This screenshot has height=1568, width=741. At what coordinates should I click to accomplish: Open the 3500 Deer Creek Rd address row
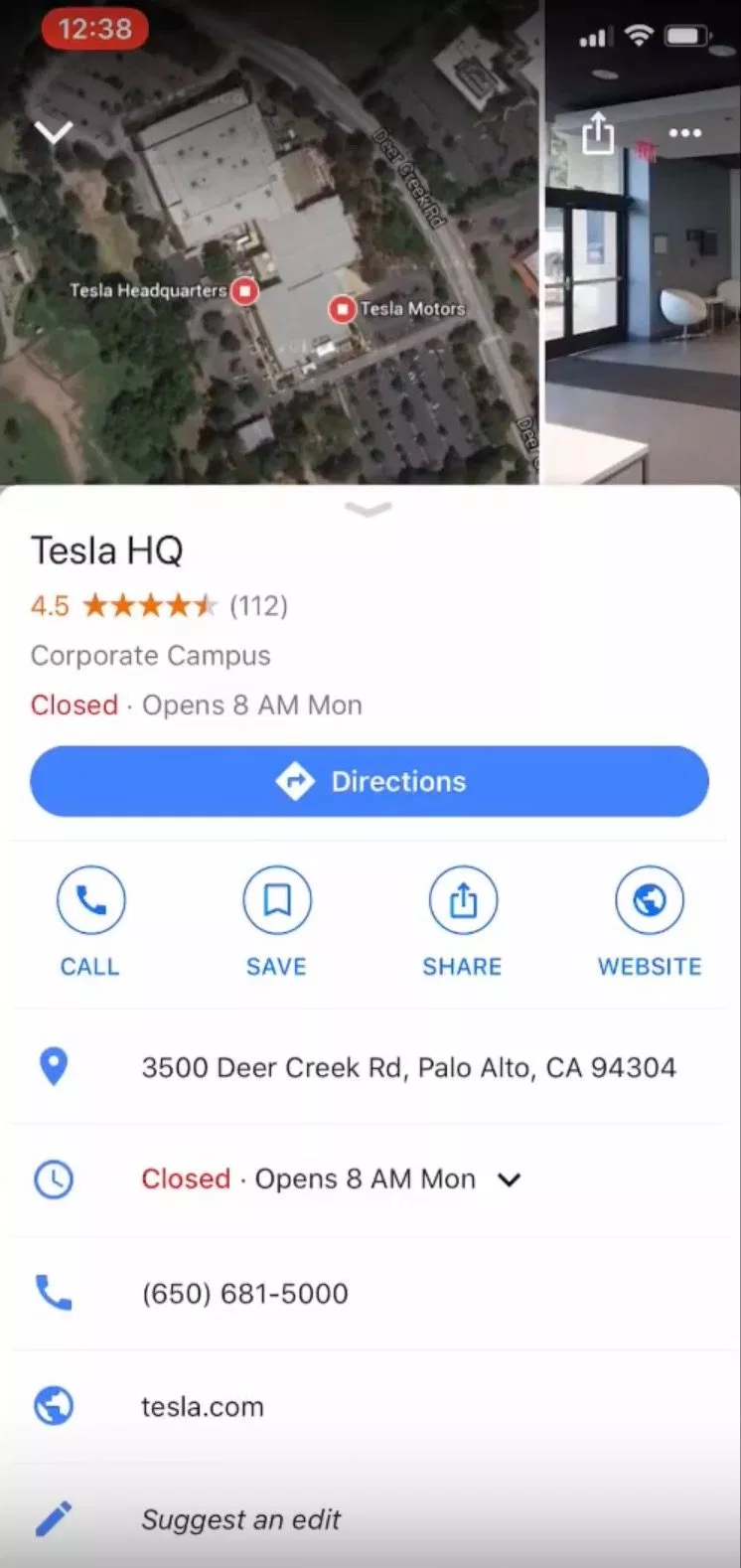tap(370, 1067)
